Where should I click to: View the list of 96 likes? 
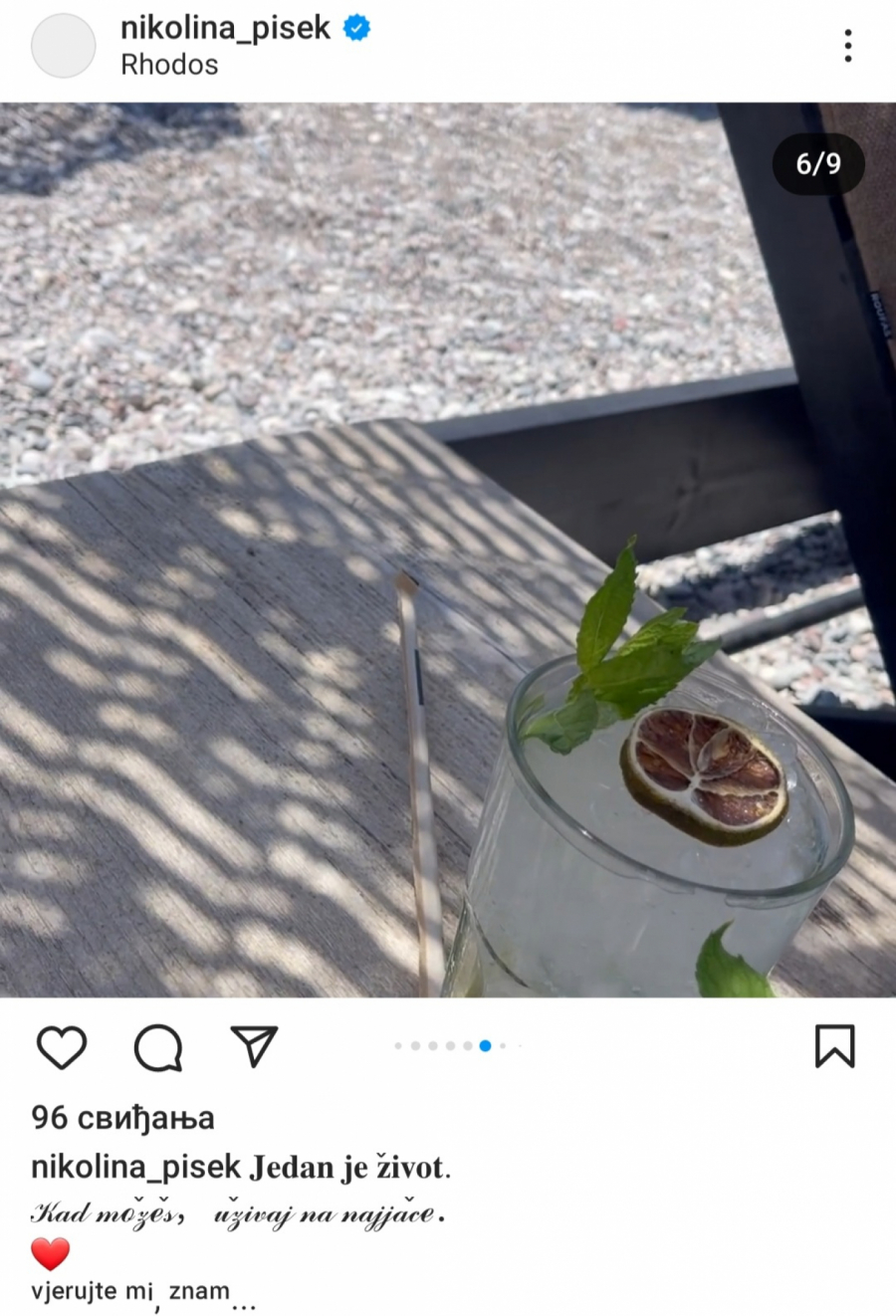point(122,1118)
